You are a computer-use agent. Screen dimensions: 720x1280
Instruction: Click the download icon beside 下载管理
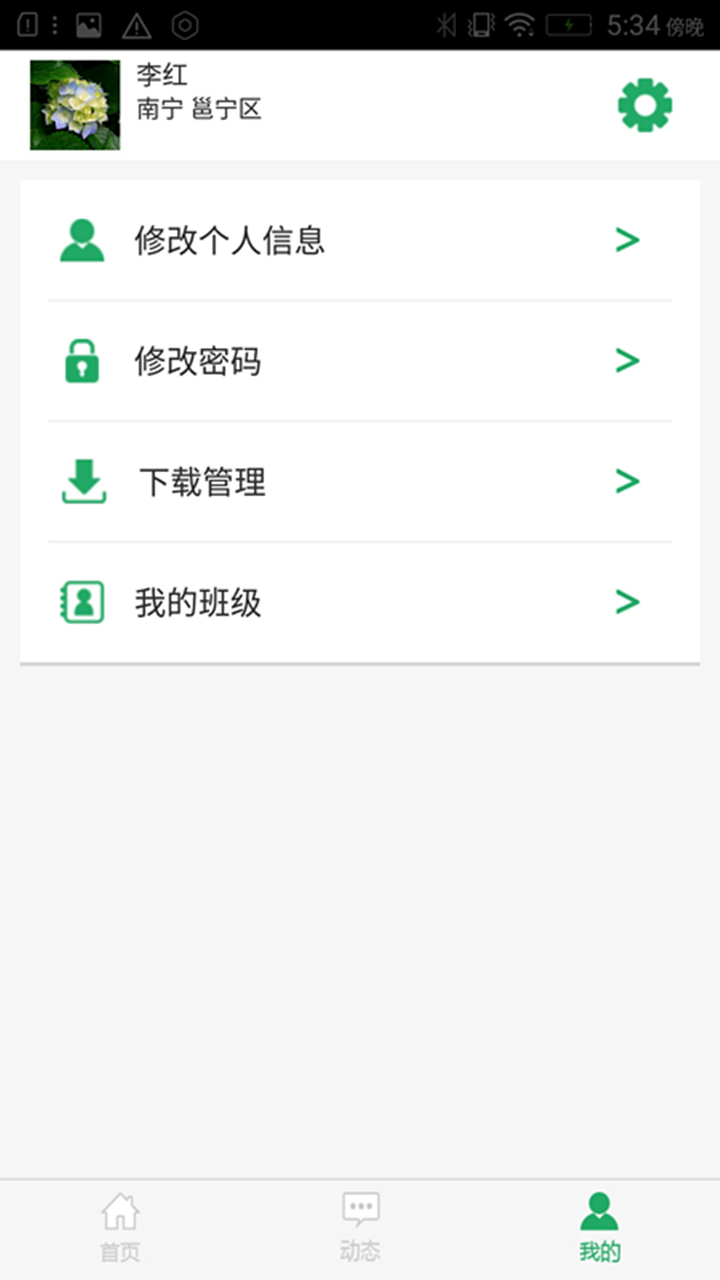[84, 482]
